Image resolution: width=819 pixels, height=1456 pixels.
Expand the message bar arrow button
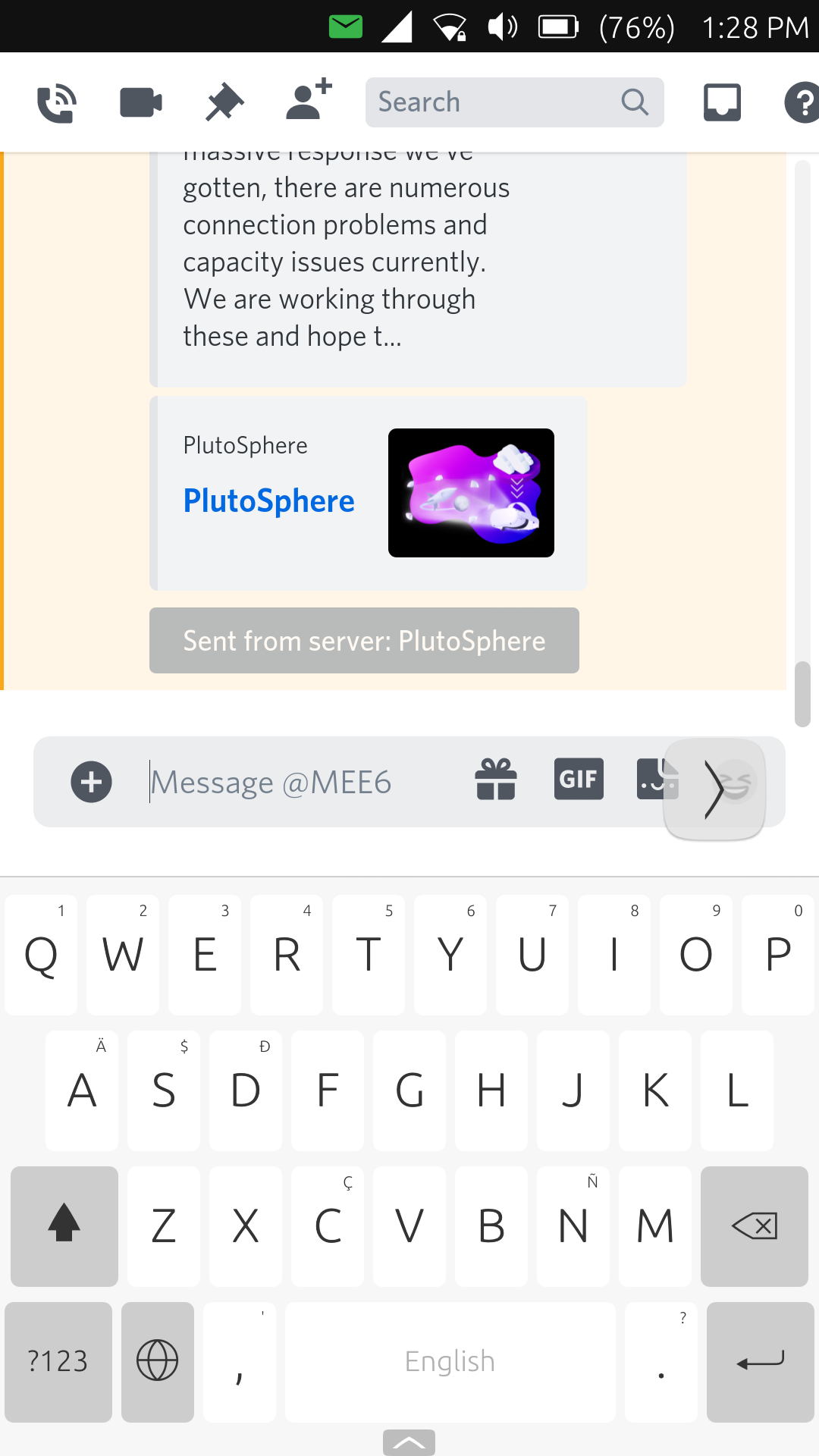(x=714, y=789)
